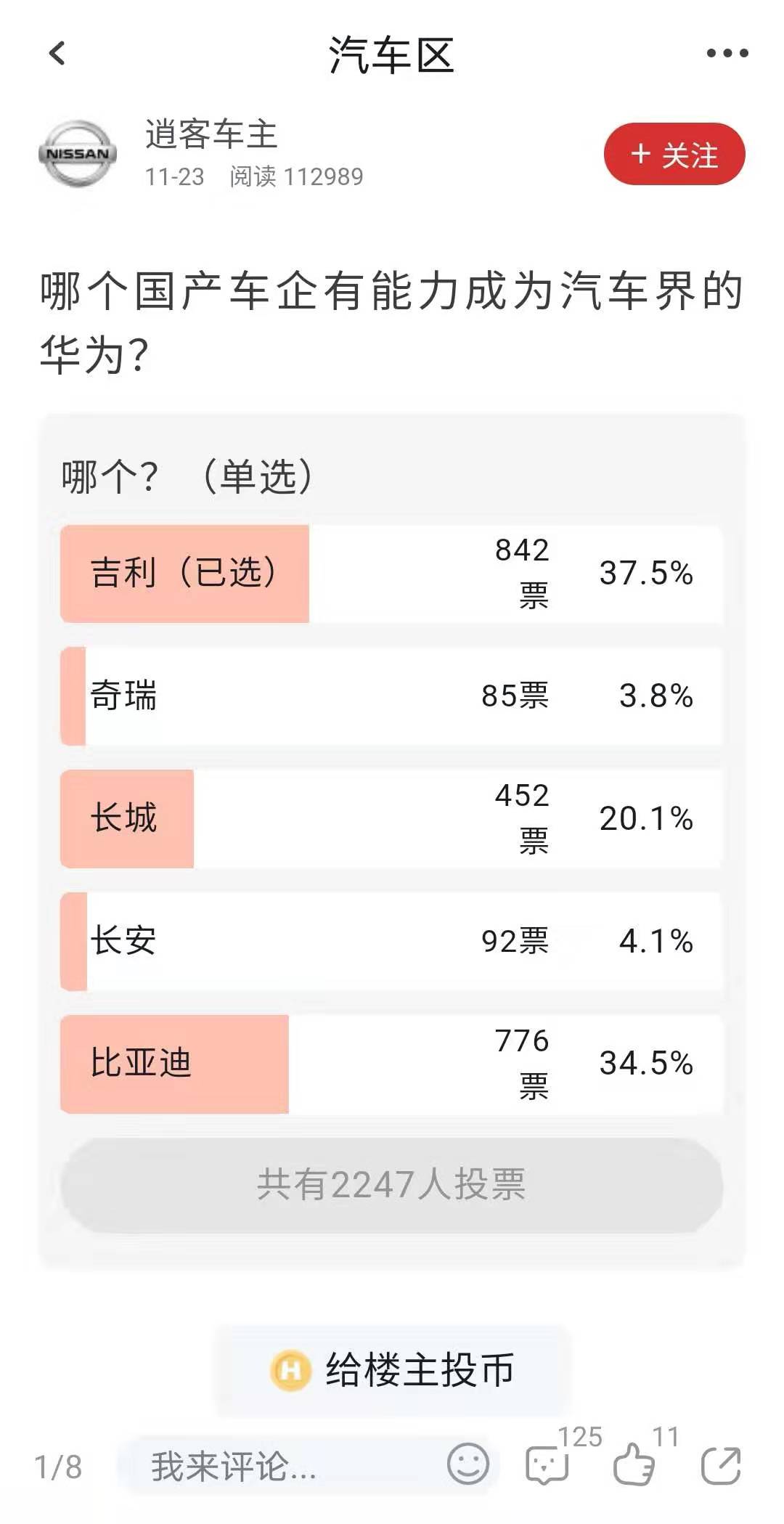This screenshot has width=784, height=1524.
Task: Select 比亚迪 in the poll
Action: coord(392,1063)
